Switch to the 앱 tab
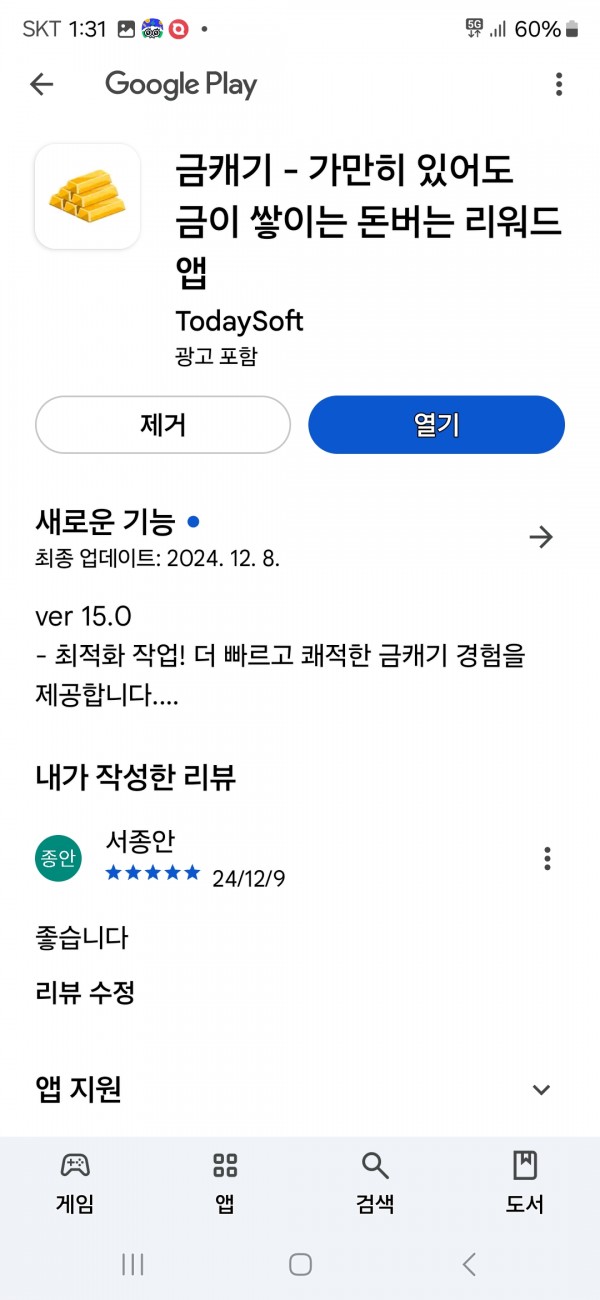The width and height of the screenshot is (600, 1300). click(225, 1182)
